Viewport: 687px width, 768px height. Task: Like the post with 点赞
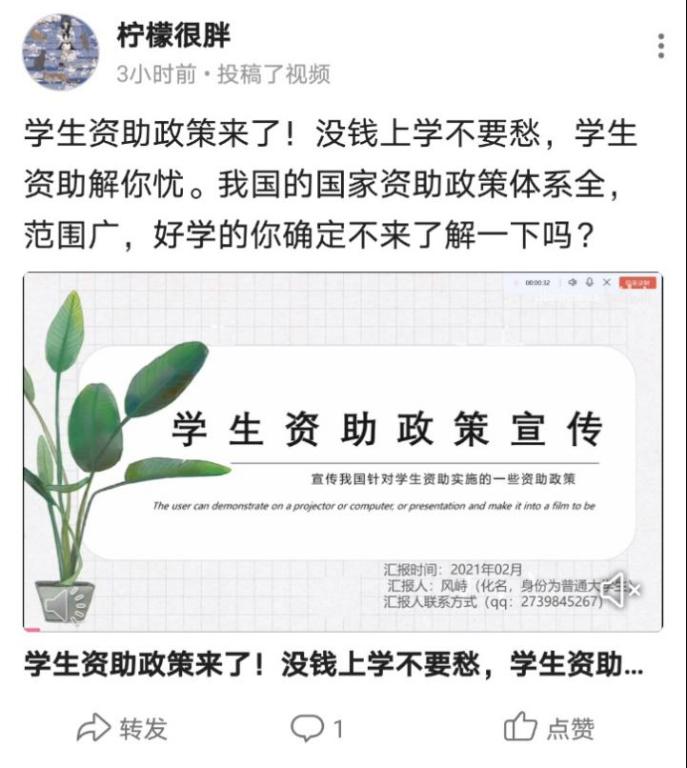point(549,728)
